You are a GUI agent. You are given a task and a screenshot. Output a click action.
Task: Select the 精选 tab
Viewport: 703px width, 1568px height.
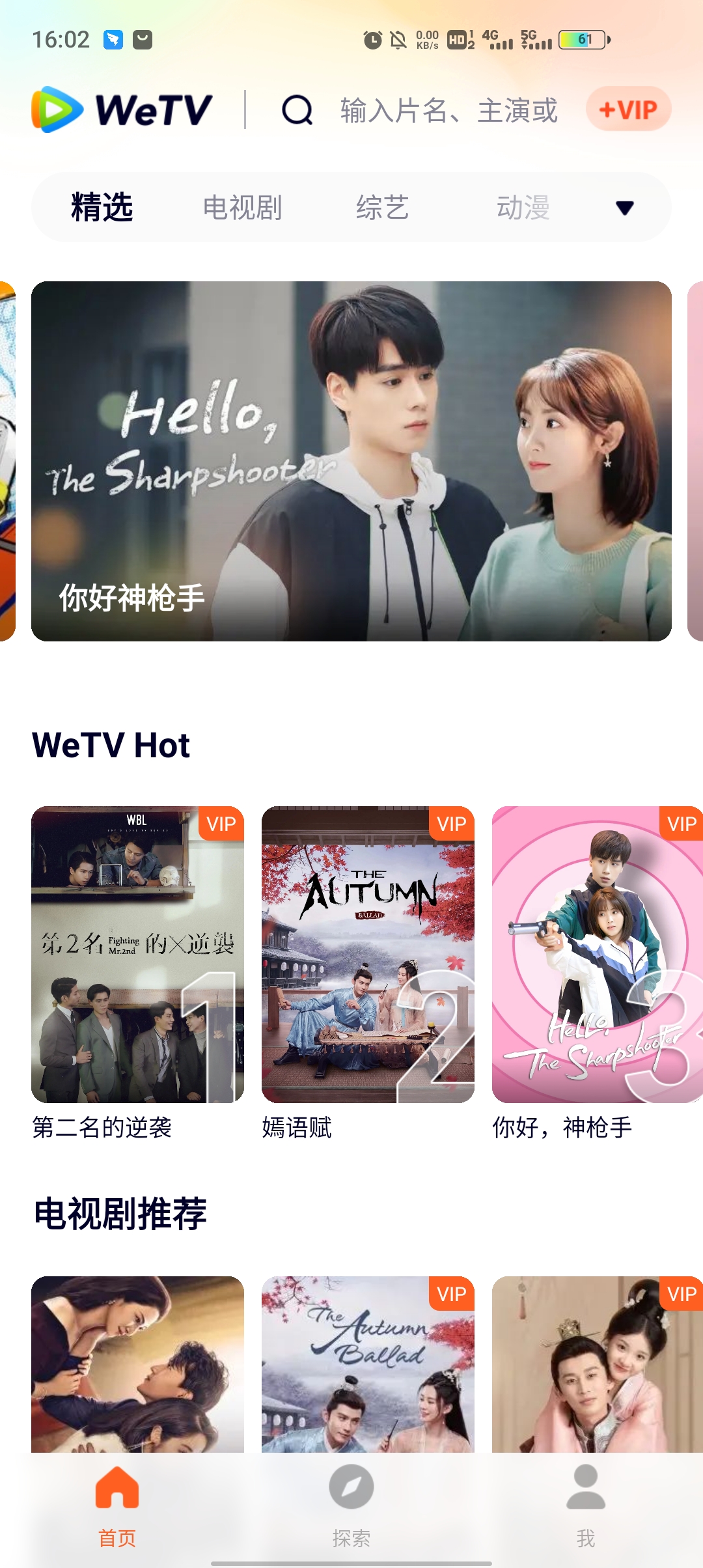102,208
